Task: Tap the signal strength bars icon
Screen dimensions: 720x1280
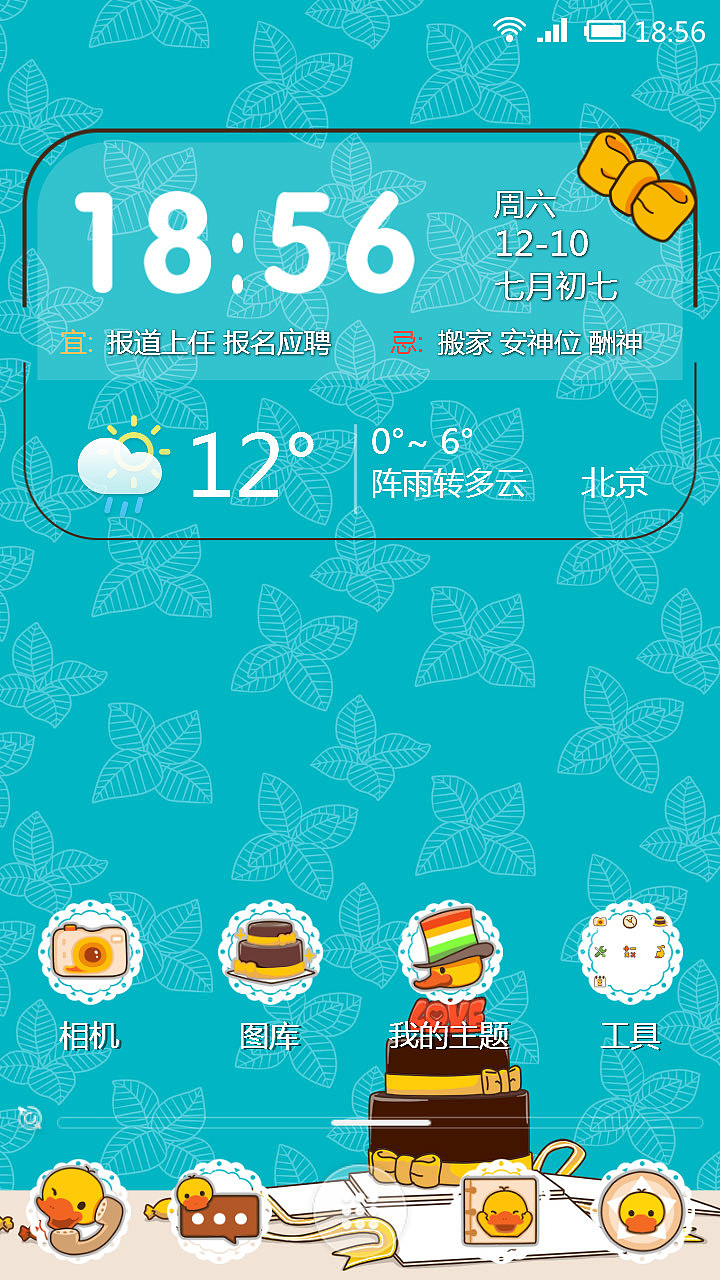Action: (553, 30)
